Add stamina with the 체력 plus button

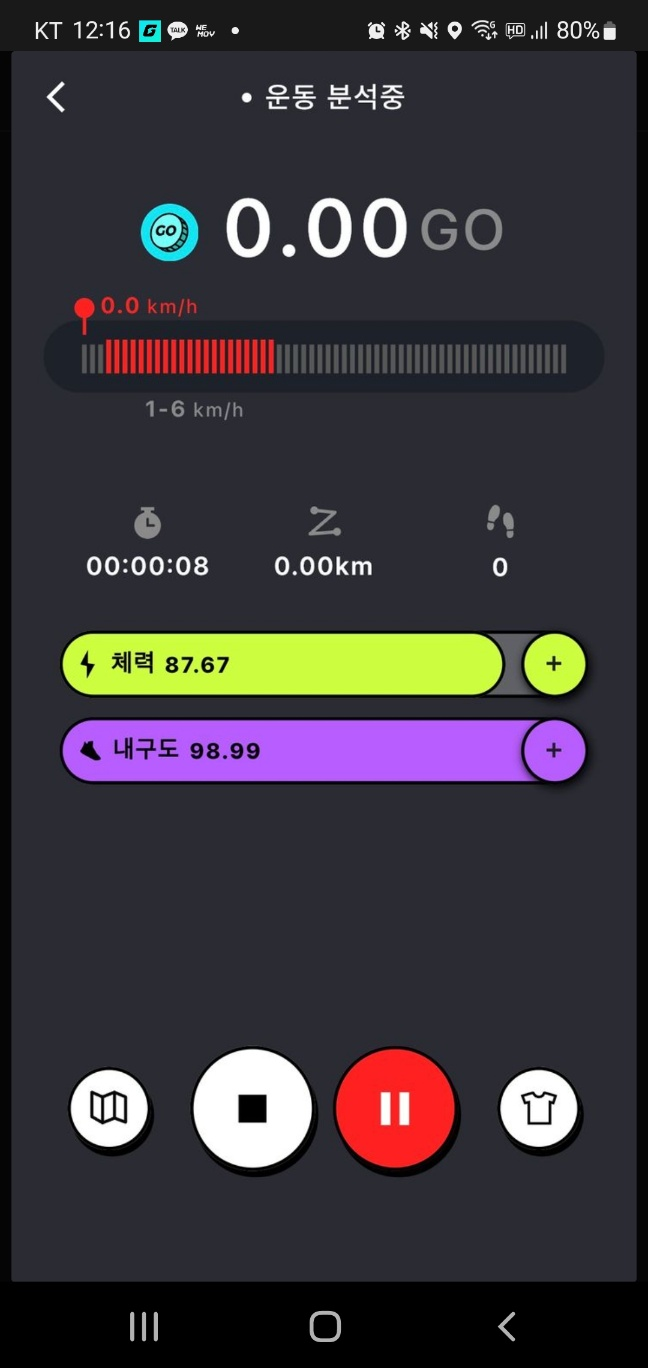click(554, 664)
